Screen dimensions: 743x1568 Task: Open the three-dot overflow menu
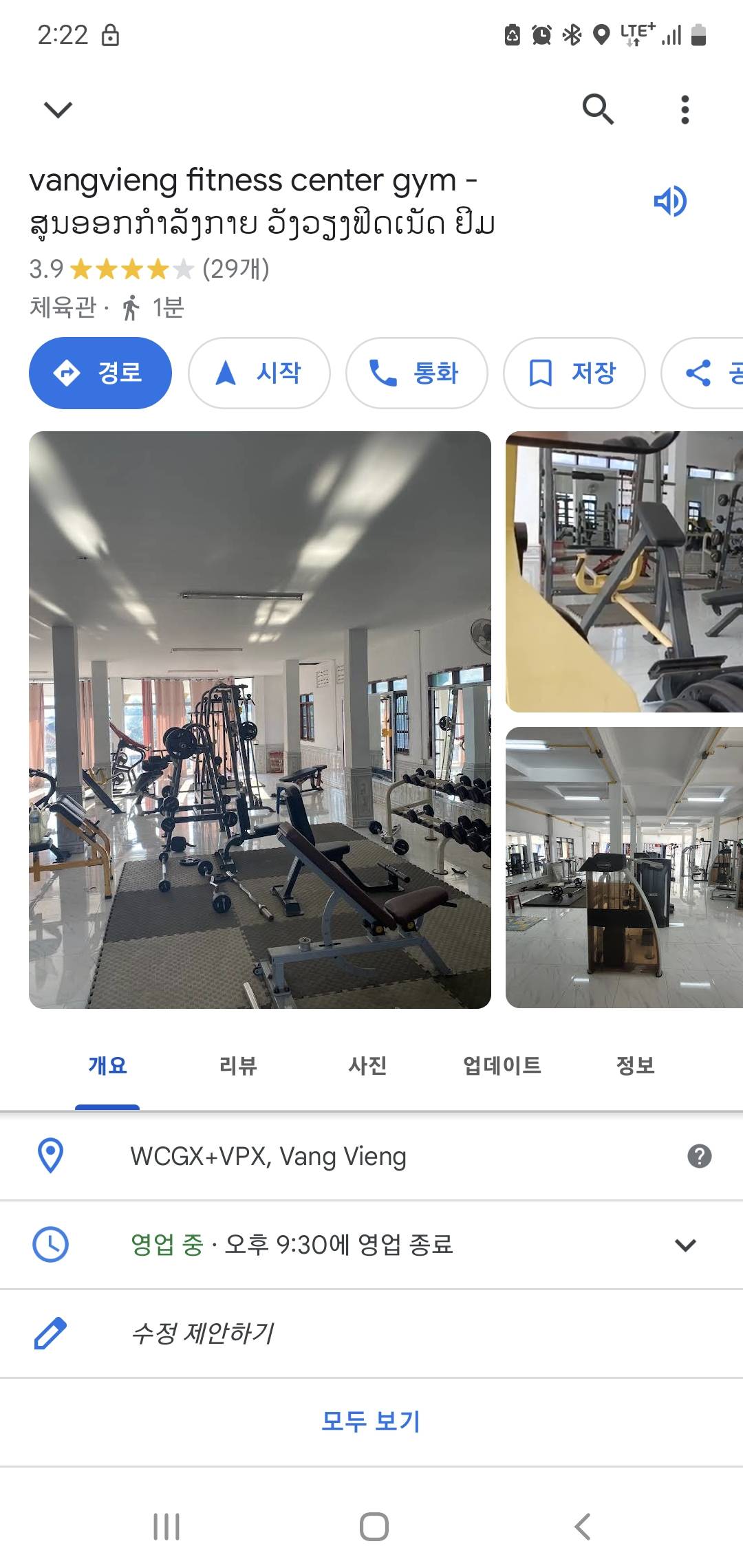pyautogui.click(x=685, y=109)
